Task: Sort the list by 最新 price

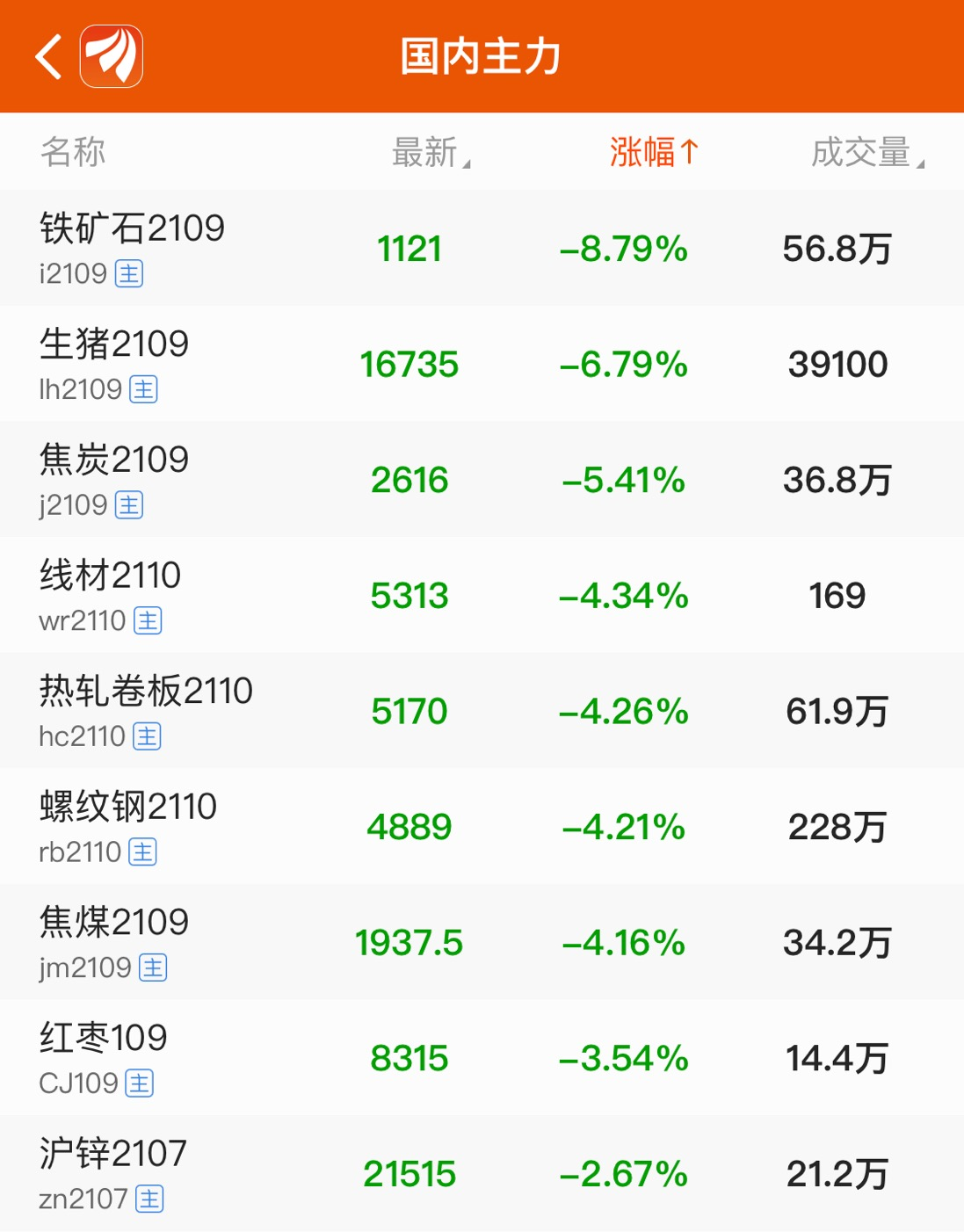Action: (430, 152)
